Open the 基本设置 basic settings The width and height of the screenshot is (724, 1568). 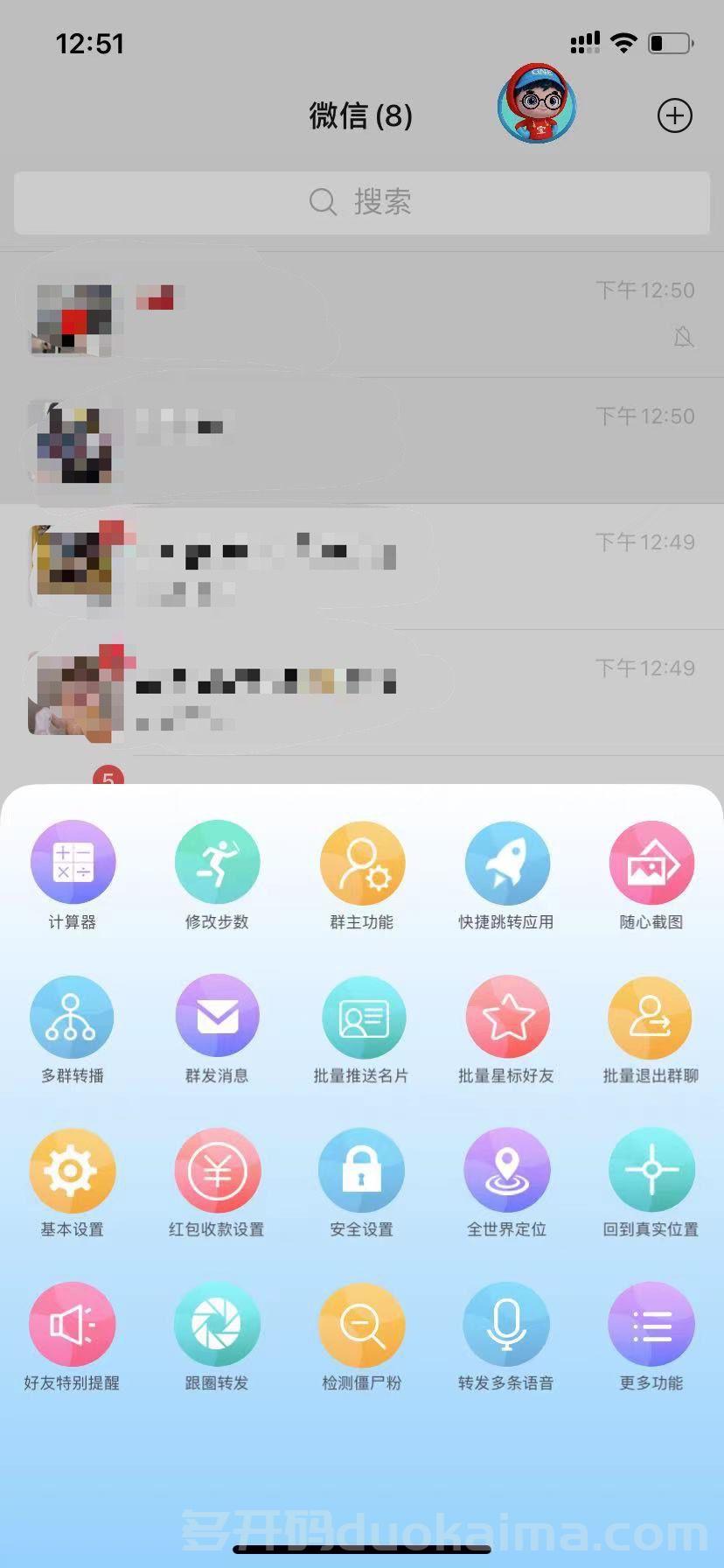coord(73,1168)
